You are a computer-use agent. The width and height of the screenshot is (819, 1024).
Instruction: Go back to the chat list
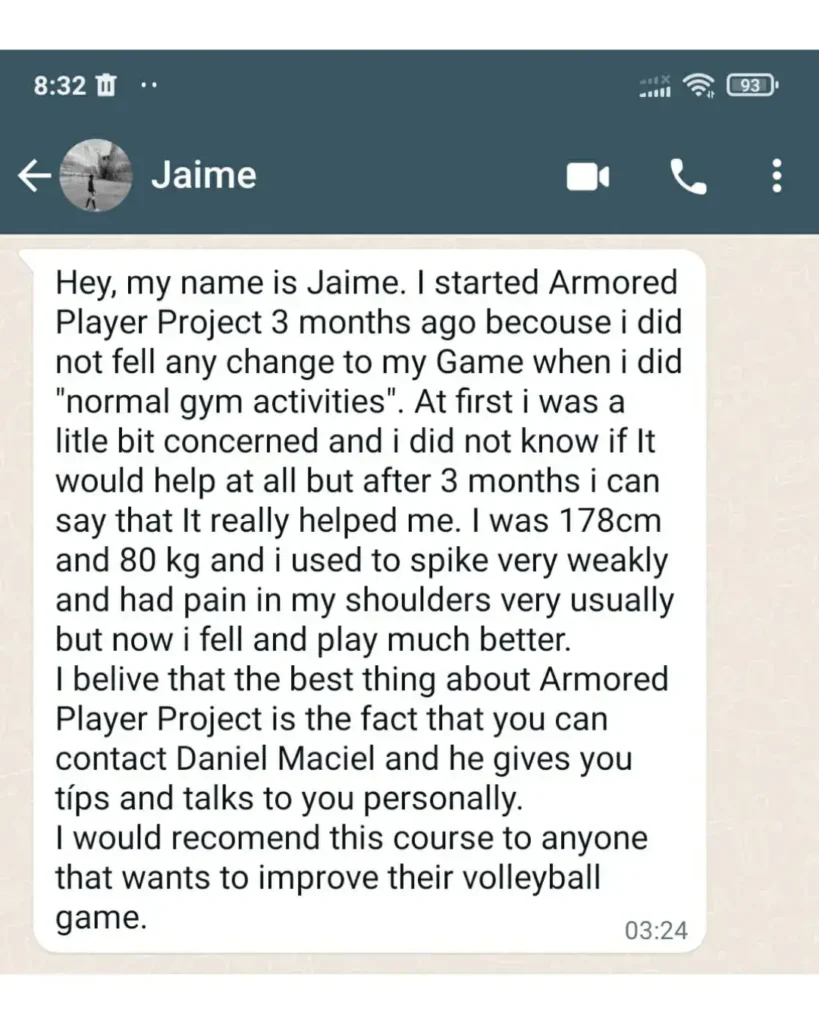click(x=35, y=177)
